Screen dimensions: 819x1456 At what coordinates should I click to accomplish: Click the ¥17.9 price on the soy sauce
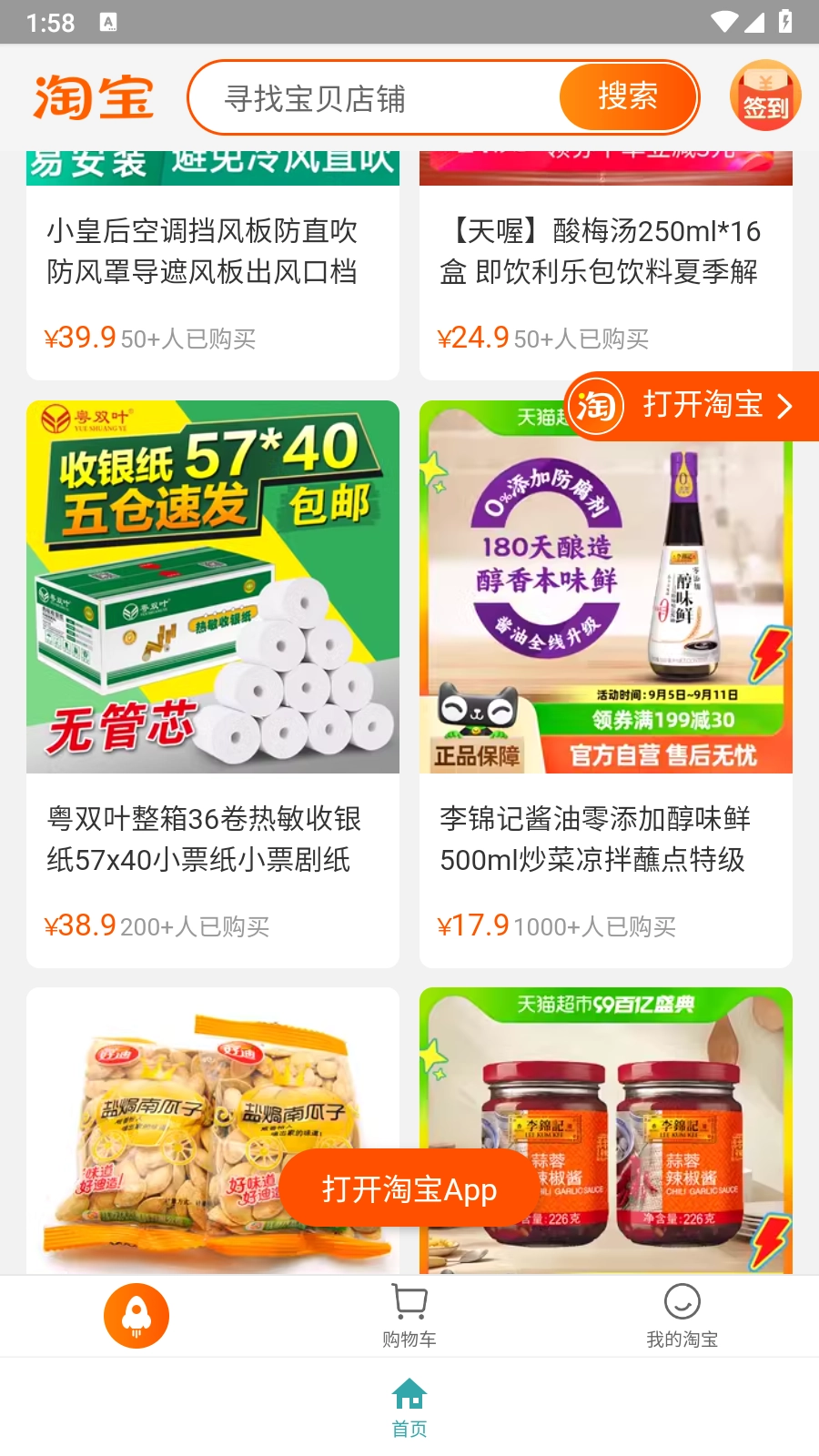[x=472, y=925]
